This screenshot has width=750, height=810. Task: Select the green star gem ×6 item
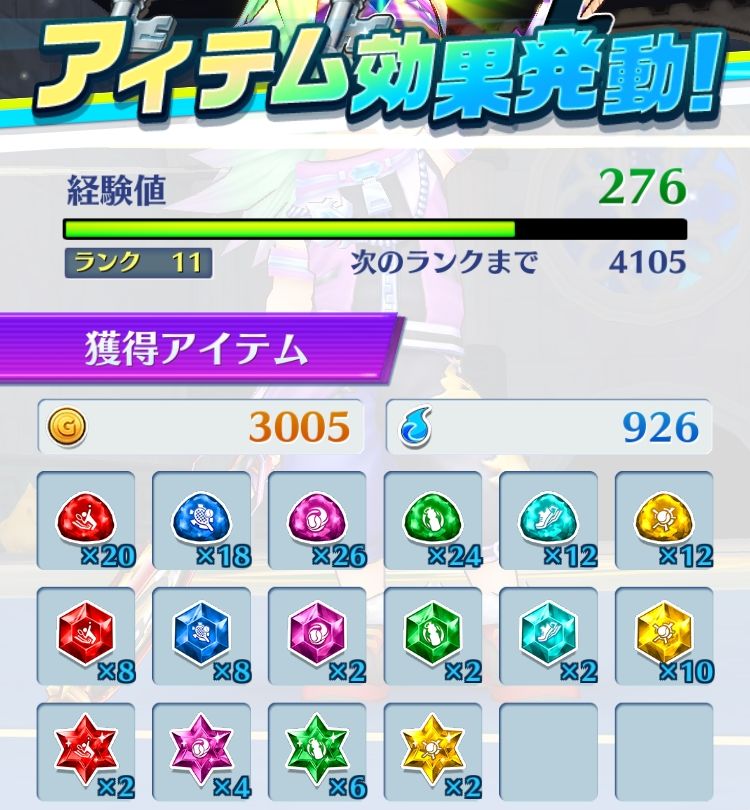[317, 752]
